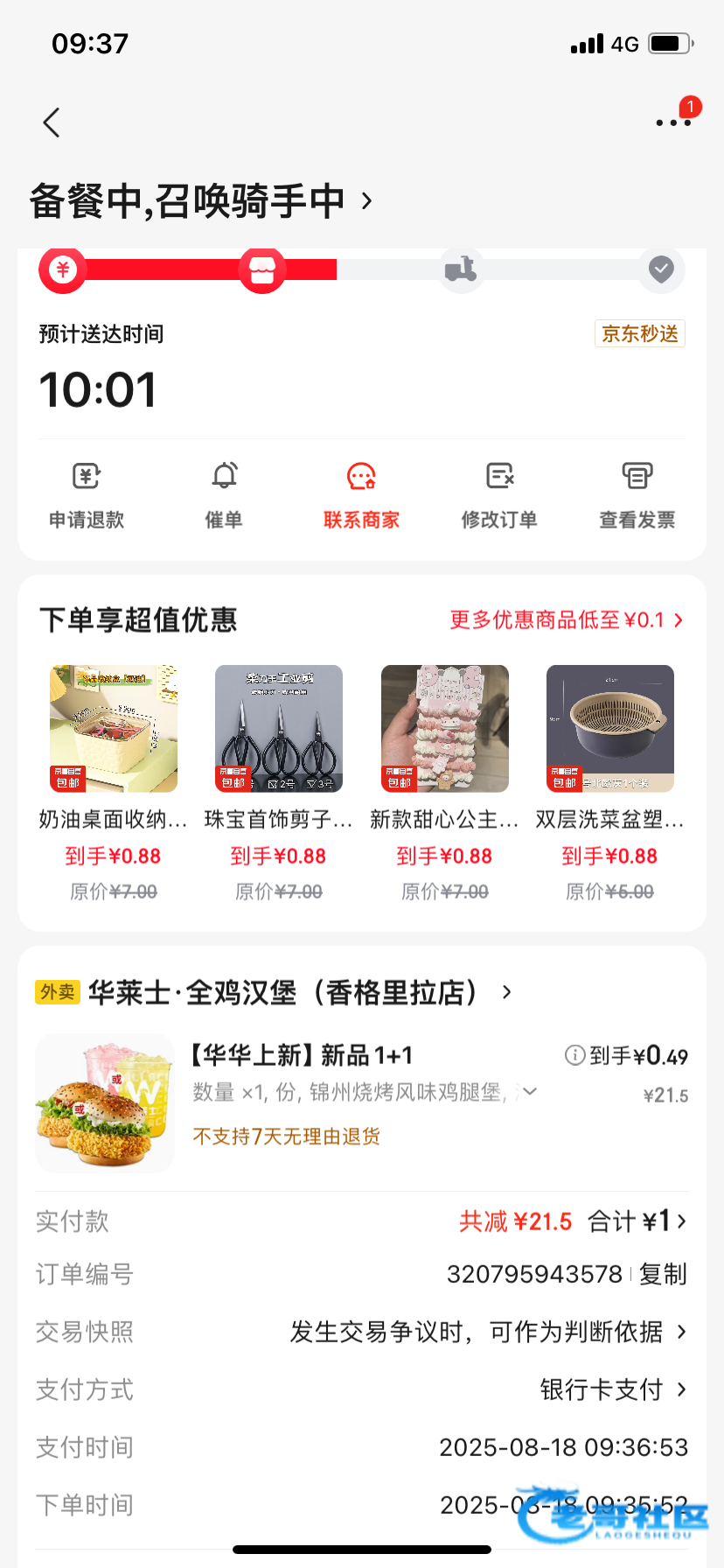Screen dimensions: 724x1568
Task: Tap 催单 to rush the order
Action: [224, 496]
